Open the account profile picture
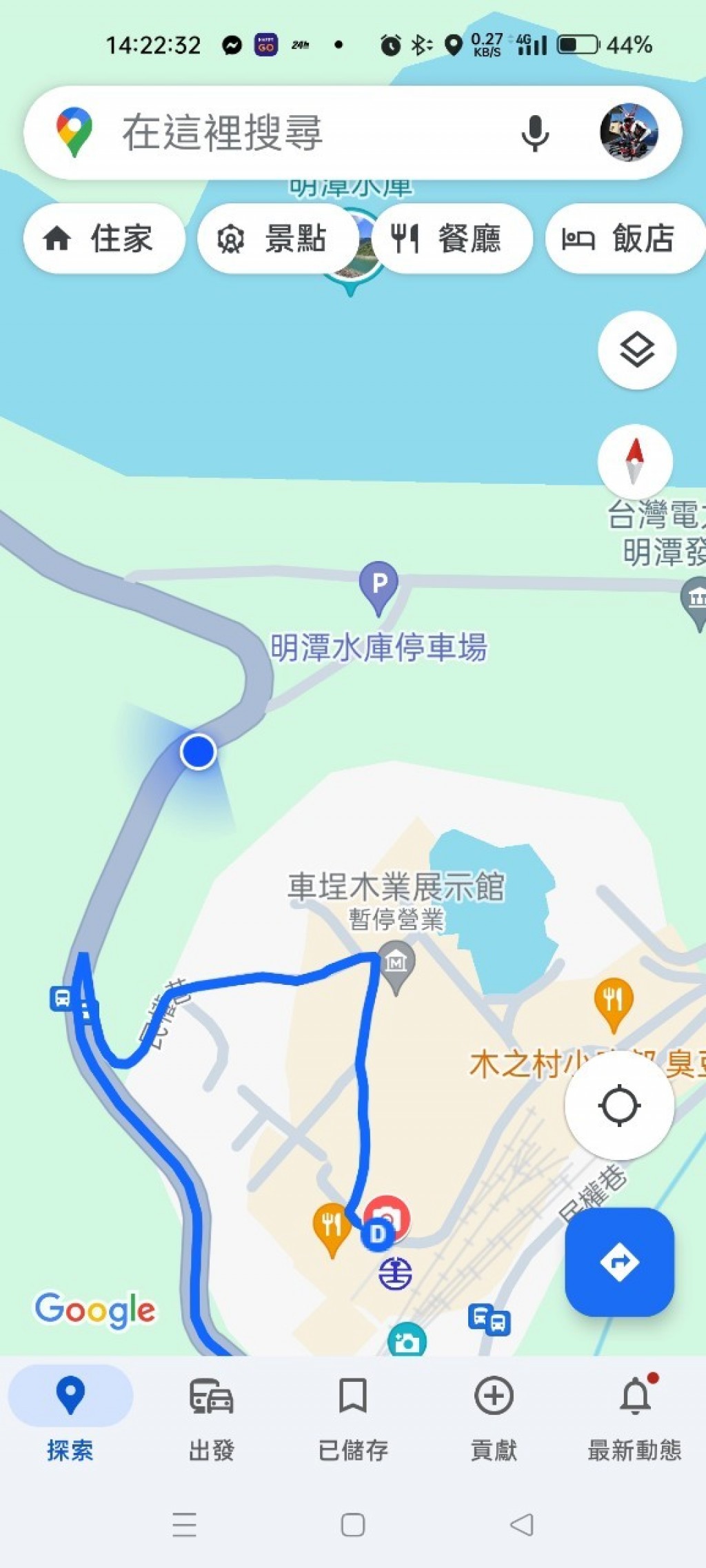Screen dimensions: 706x1568 (628, 132)
